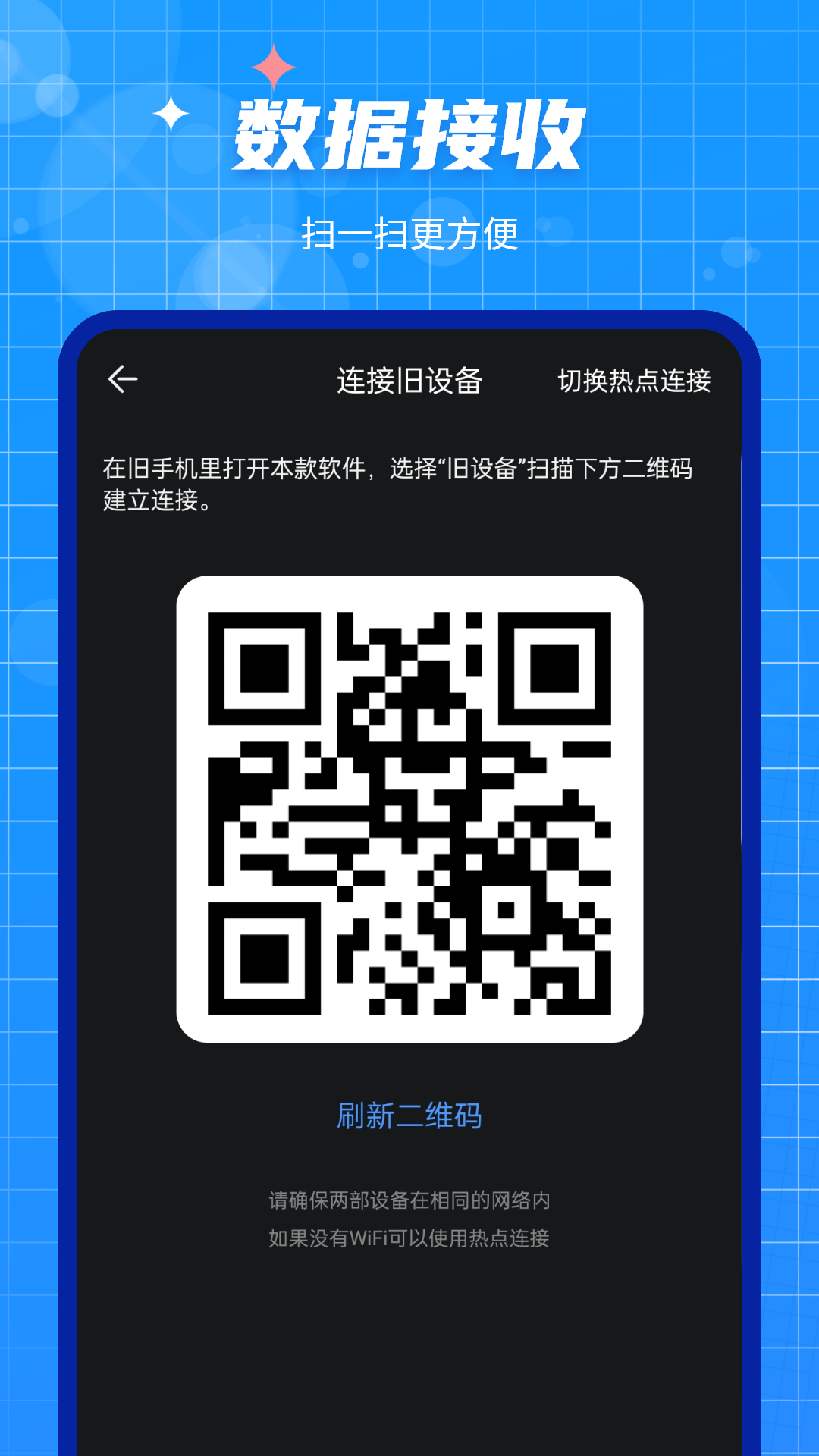Open 切换热点连接 to switch to hotspot mode
Image resolution: width=819 pixels, height=1456 pixels.
pyautogui.click(x=634, y=383)
